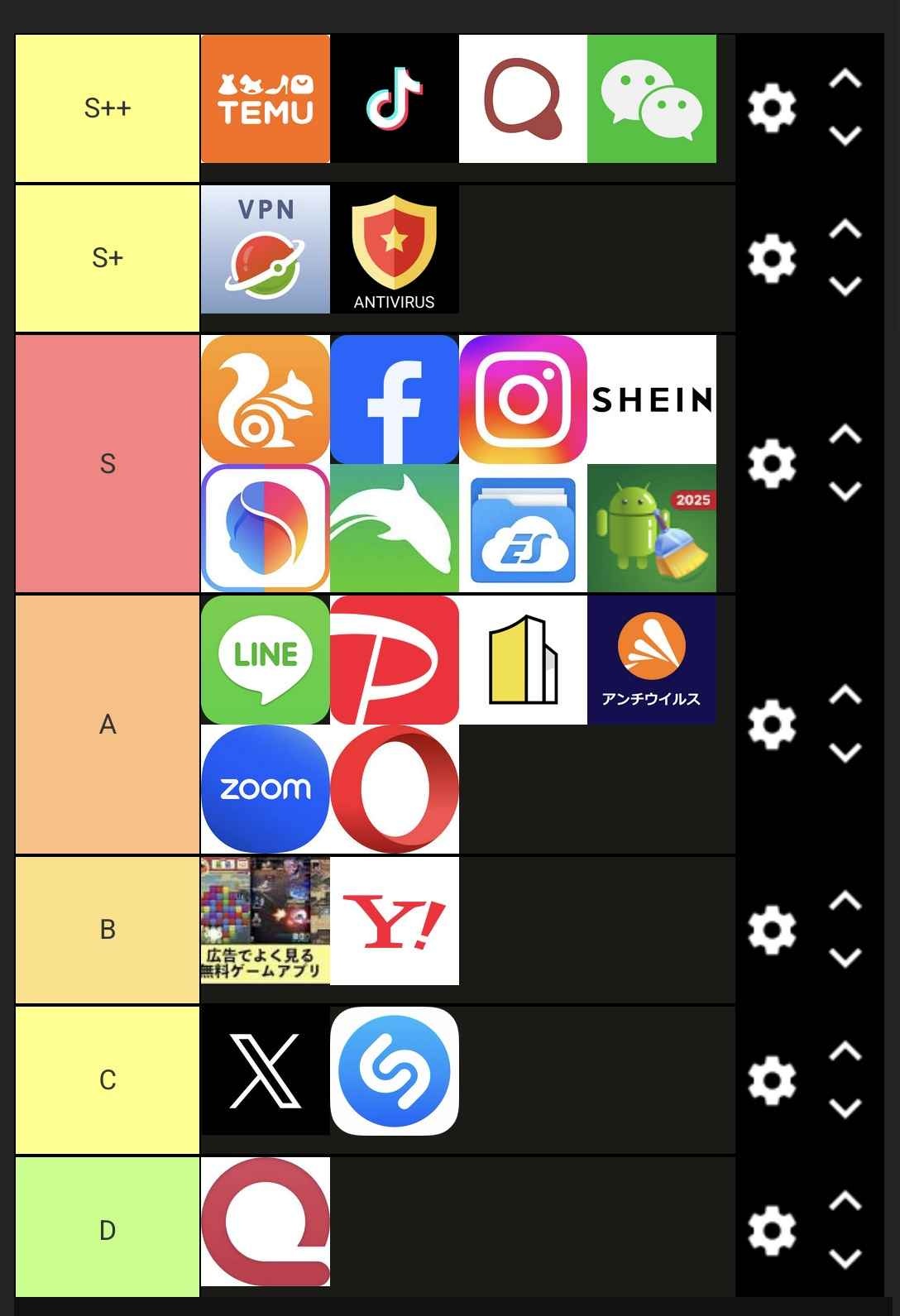Move the C tier row up
900x1316 pixels.
(x=845, y=1052)
